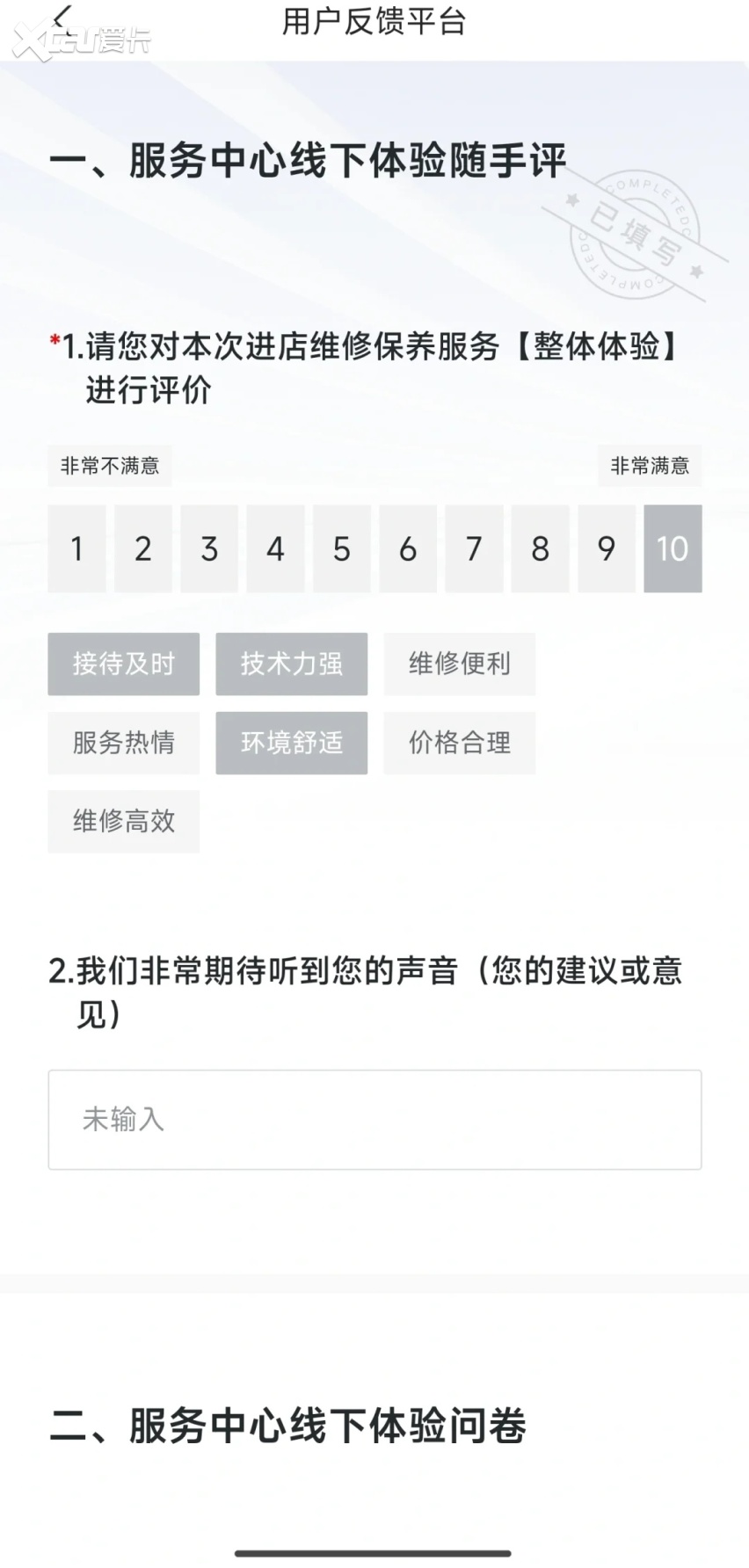749x1568 pixels.
Task: Rate the service 5 out of 10
Action: click(x=341, y=548)
